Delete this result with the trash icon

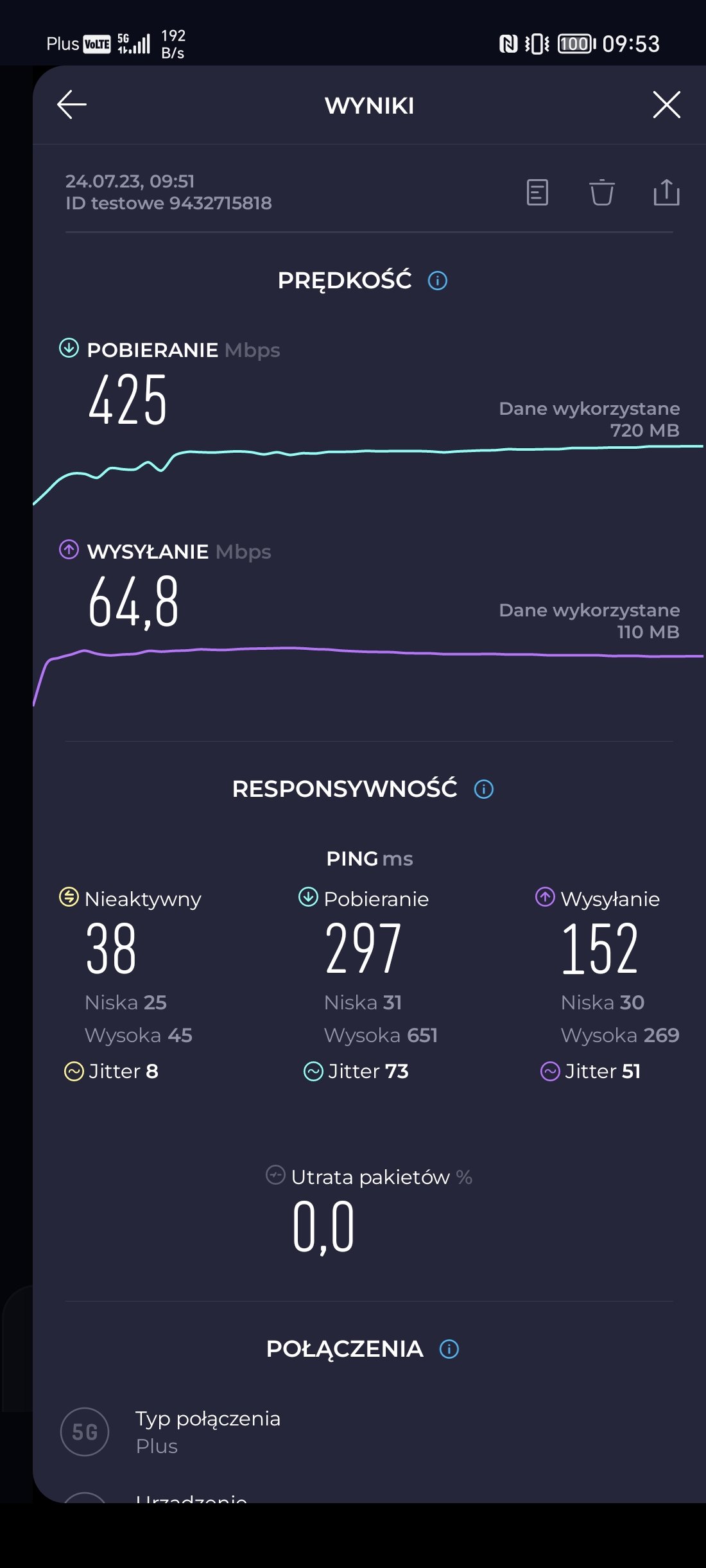[602, 192]
